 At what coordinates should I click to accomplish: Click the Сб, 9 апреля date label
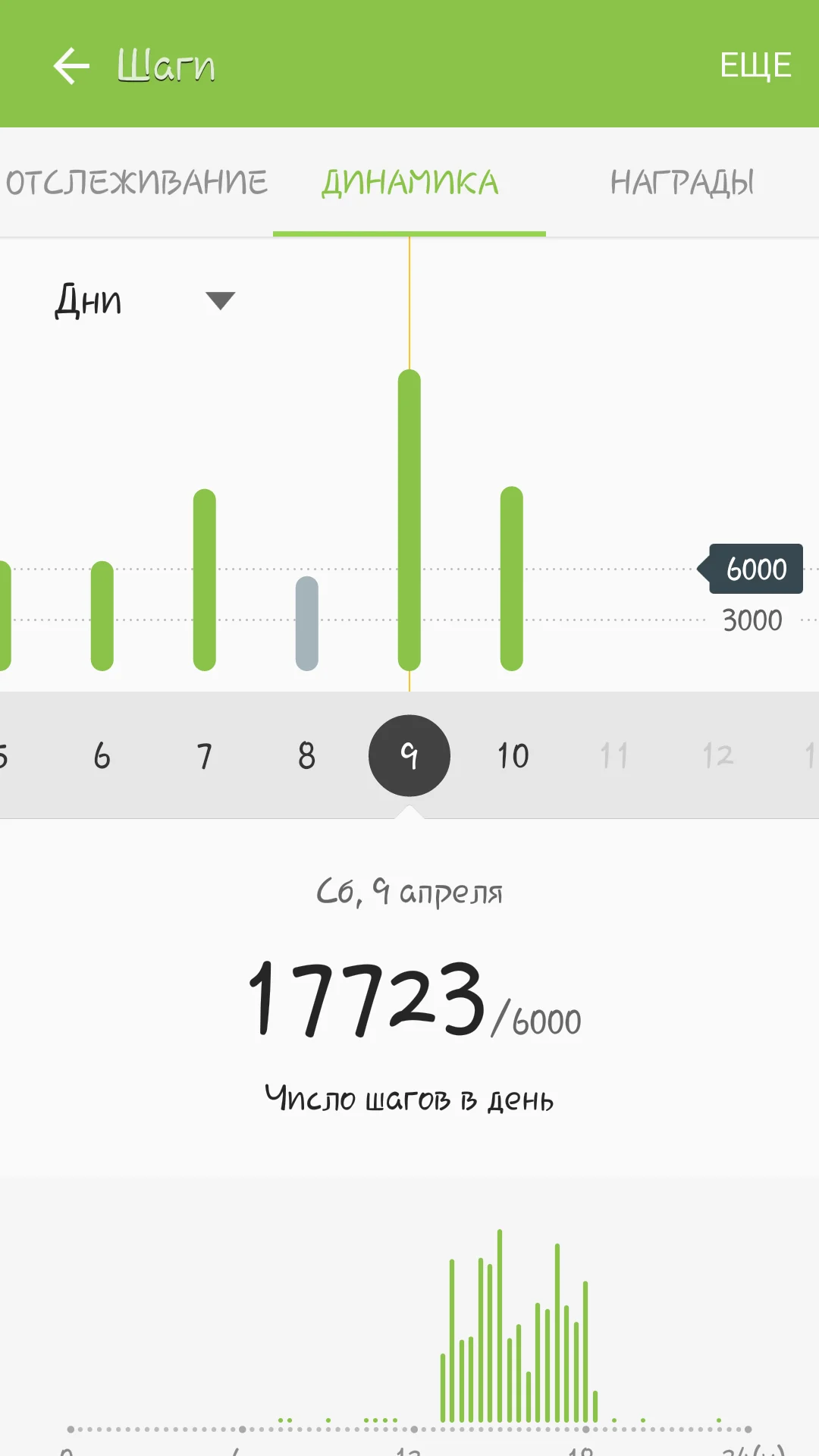(409, 891)
